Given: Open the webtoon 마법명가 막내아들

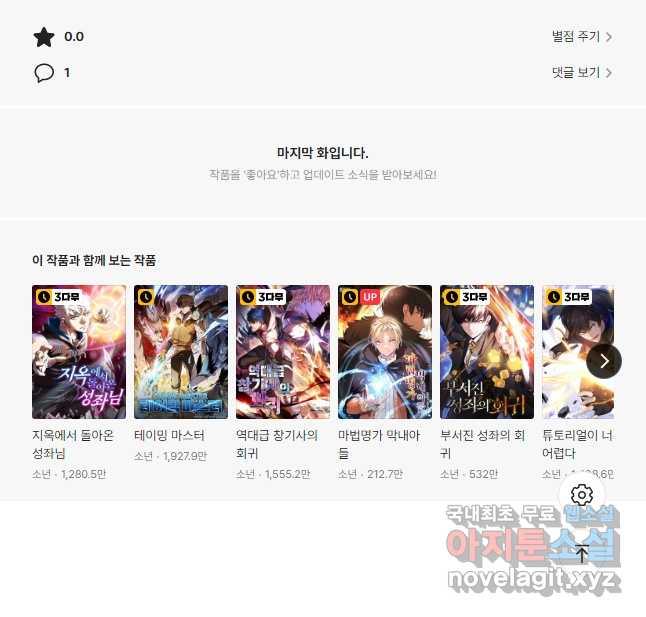Looking at the screenshot, I should point(385,352).
